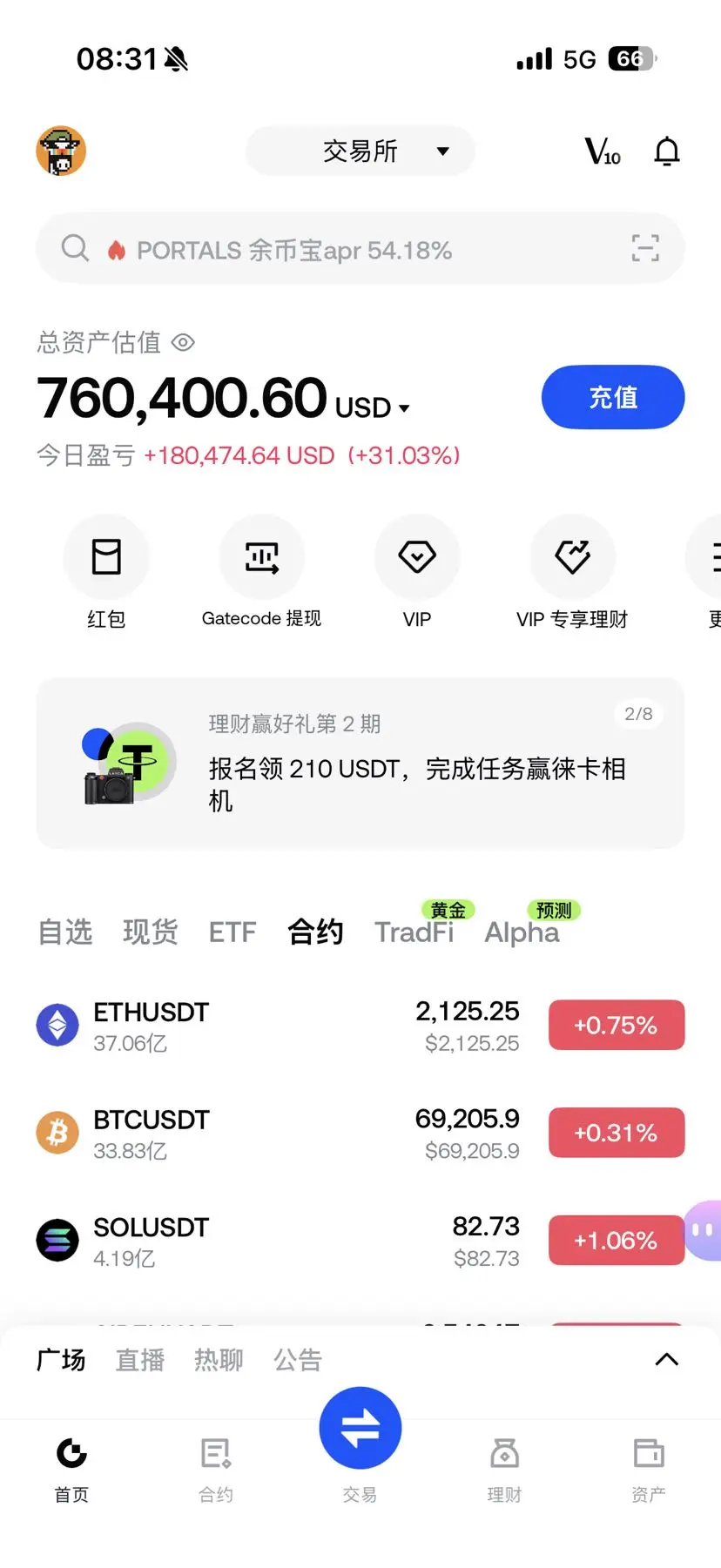
Task: Switch to the TradFi tab
Action: click(x=414, y=932)
